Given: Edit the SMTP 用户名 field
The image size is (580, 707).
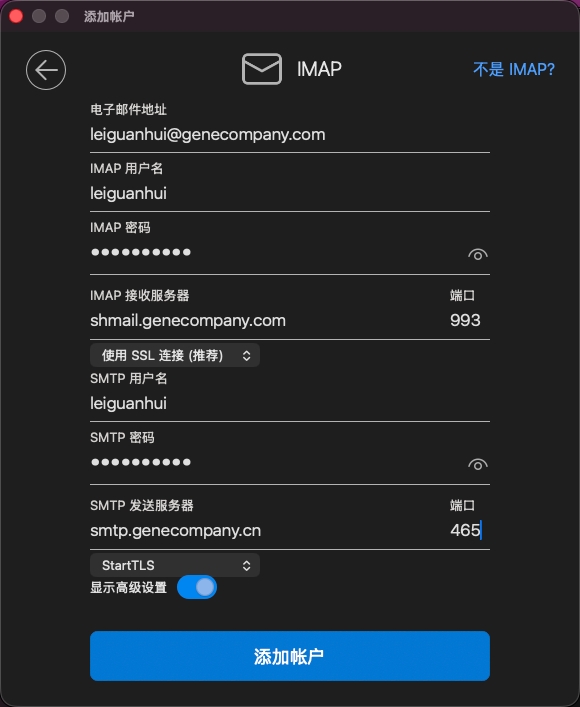Looking at the screenshot, I should 290,403.
